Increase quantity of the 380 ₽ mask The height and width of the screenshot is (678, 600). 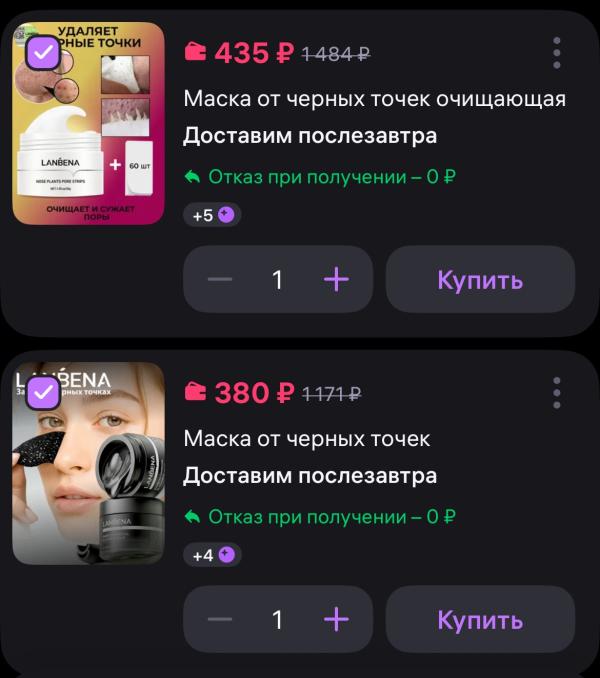click(x=337, y=620)
